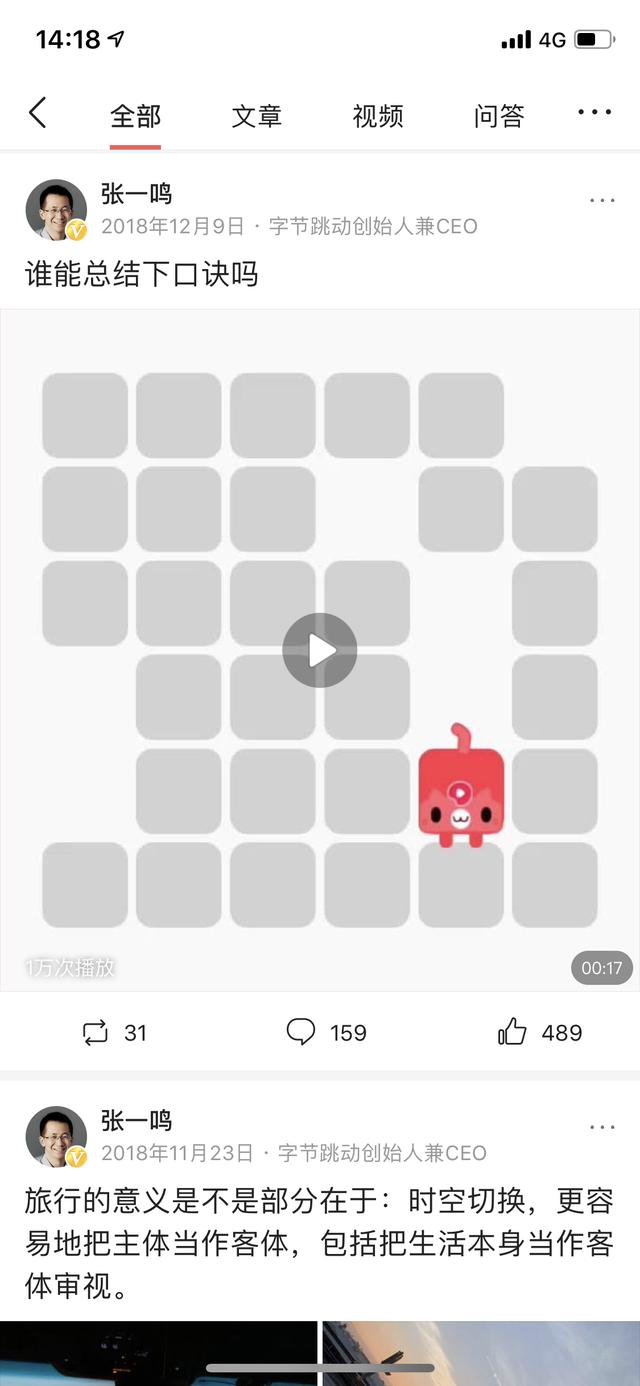Go back using the top-left arrow
The height and width of the screenshot is (1386, 640).
point(37,113)
